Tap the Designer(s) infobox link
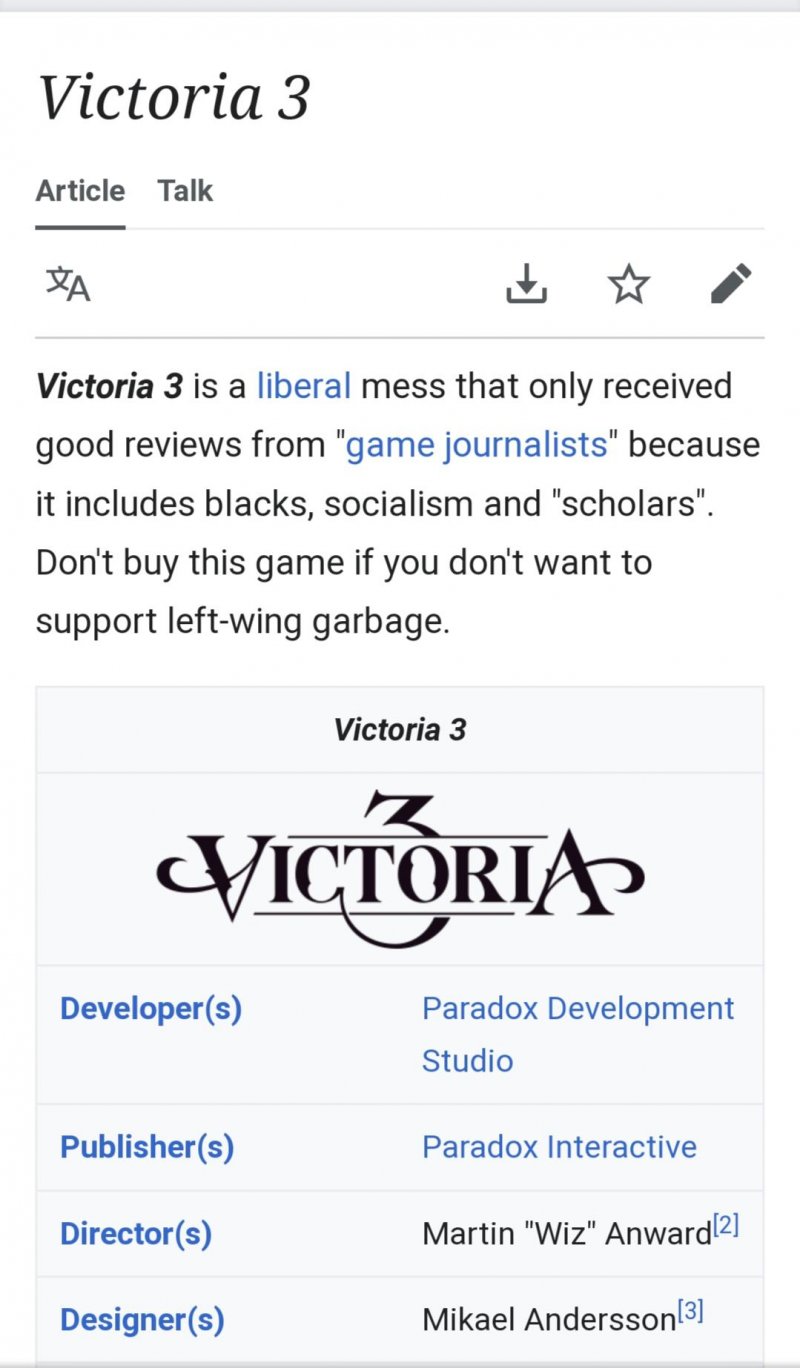Viewport: 800px width, 1368px height. pyautogui.click(x=142, y=1320)
